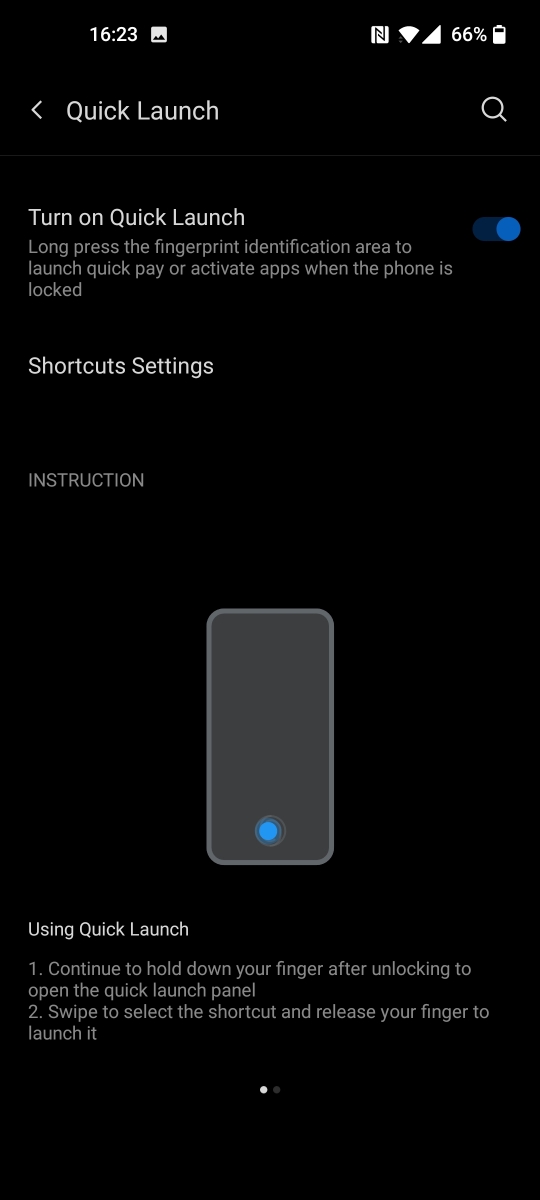Image resolution: width=540 pixels, height=1200 pixels.
Task: Tap the instruction page indicator dots
Action: click(270, 1090)
